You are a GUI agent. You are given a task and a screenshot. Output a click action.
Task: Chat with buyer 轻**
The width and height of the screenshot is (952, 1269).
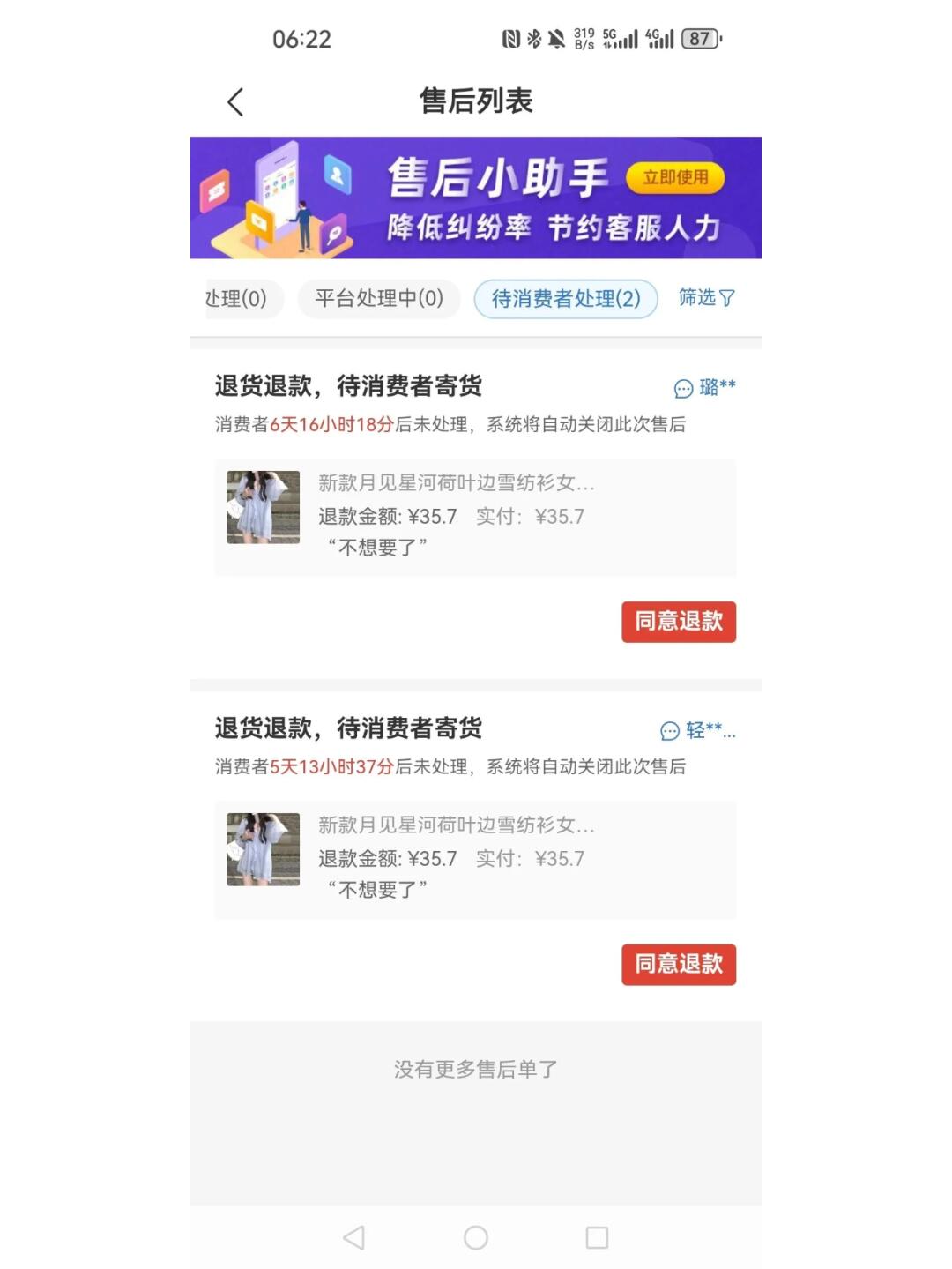[x=697, y=731]
